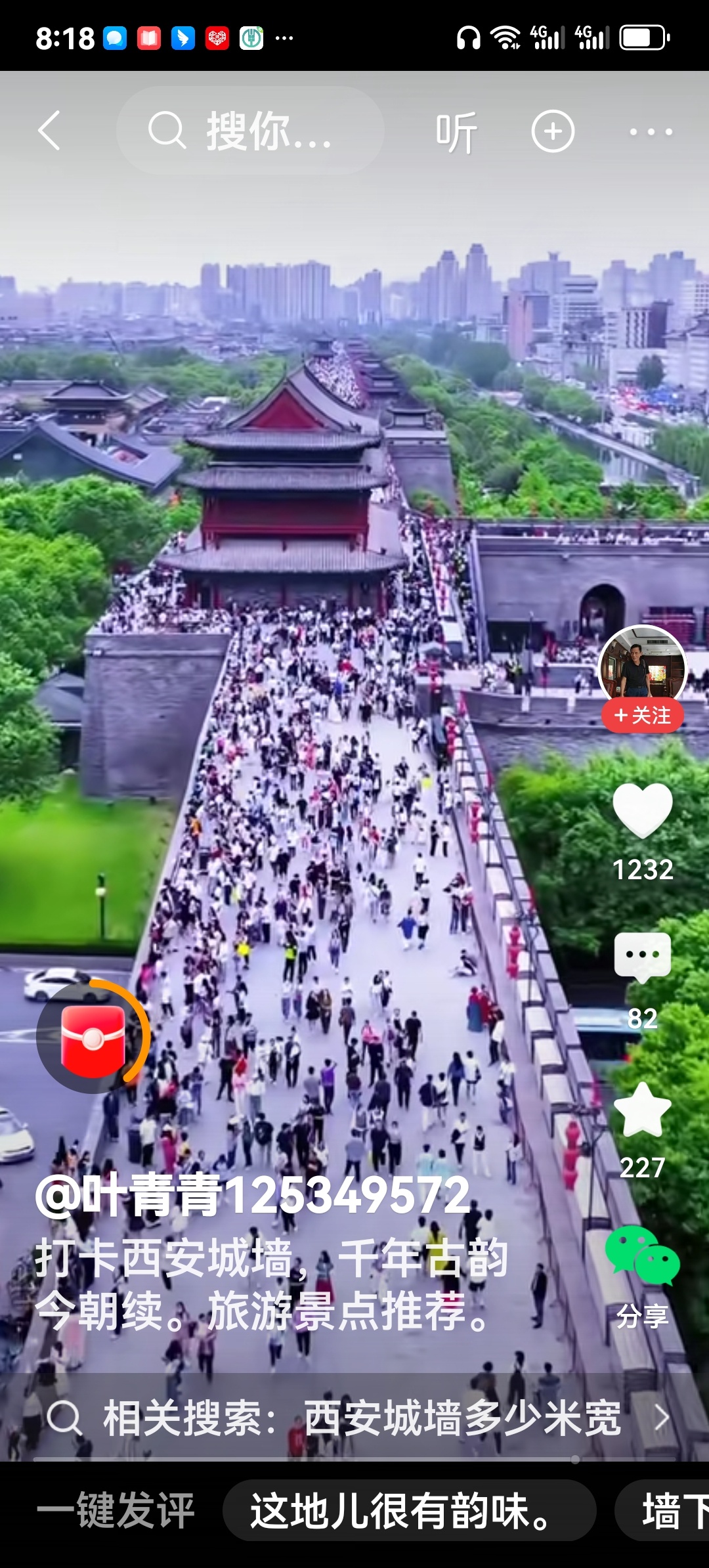Share the video via the WeChat 分享 icon
The height and width of the screenshot is (1568, 709).
[x=642, y=1257]
